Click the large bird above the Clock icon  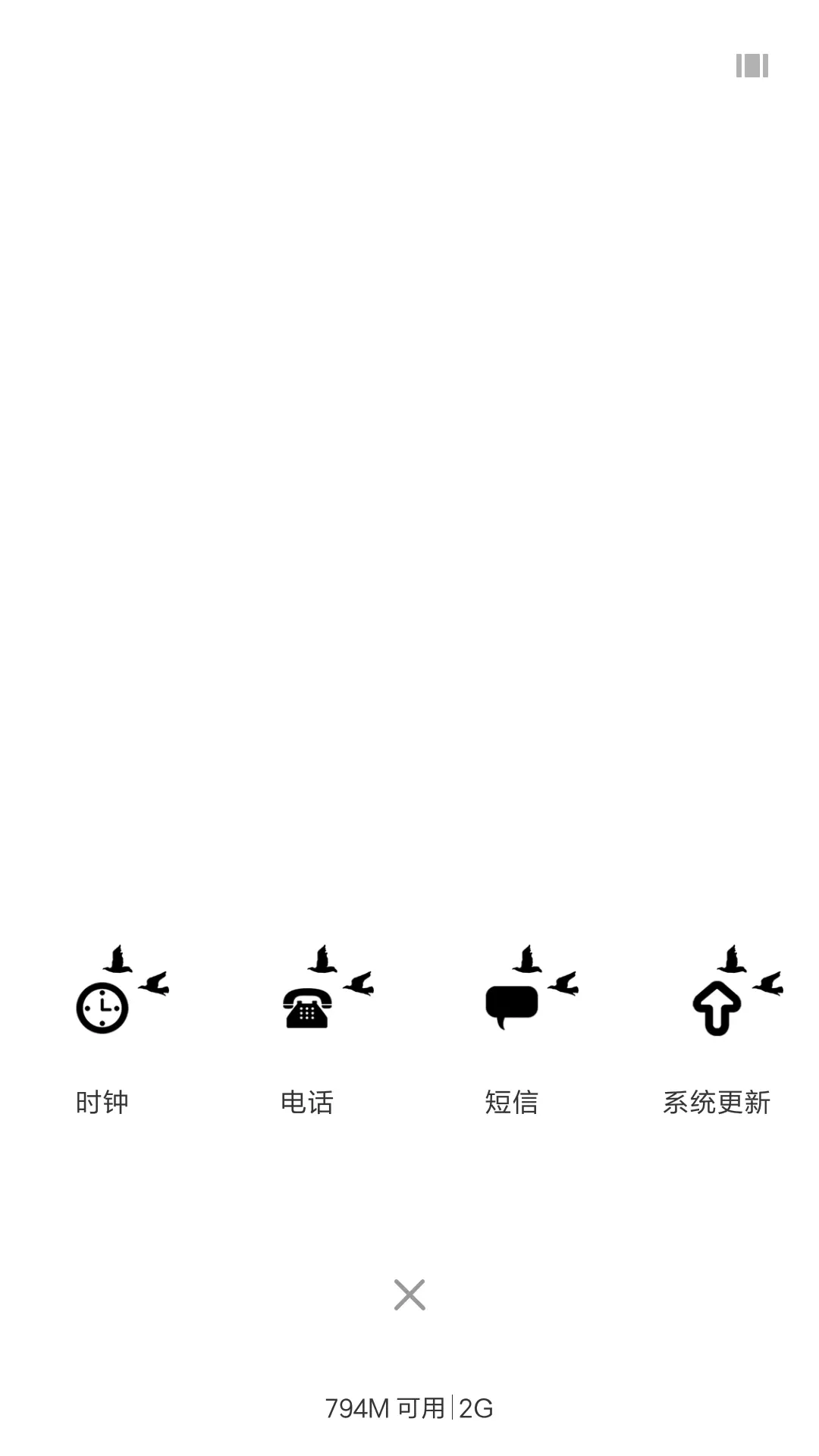tap(115, 959)
